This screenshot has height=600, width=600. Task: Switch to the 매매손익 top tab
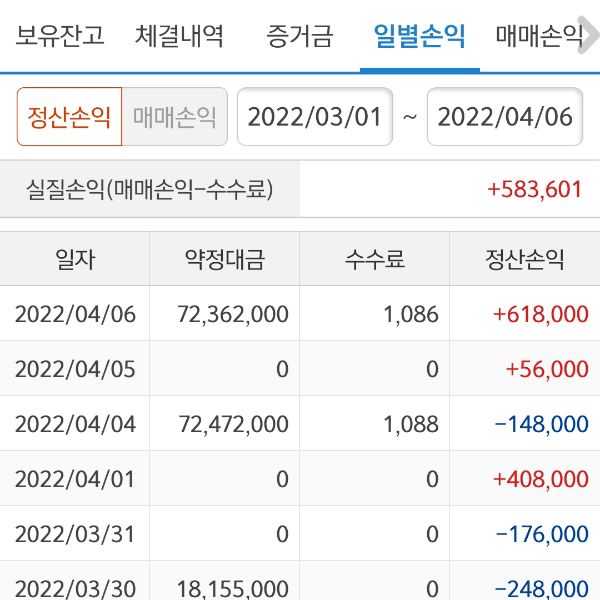tap(540, 37)
